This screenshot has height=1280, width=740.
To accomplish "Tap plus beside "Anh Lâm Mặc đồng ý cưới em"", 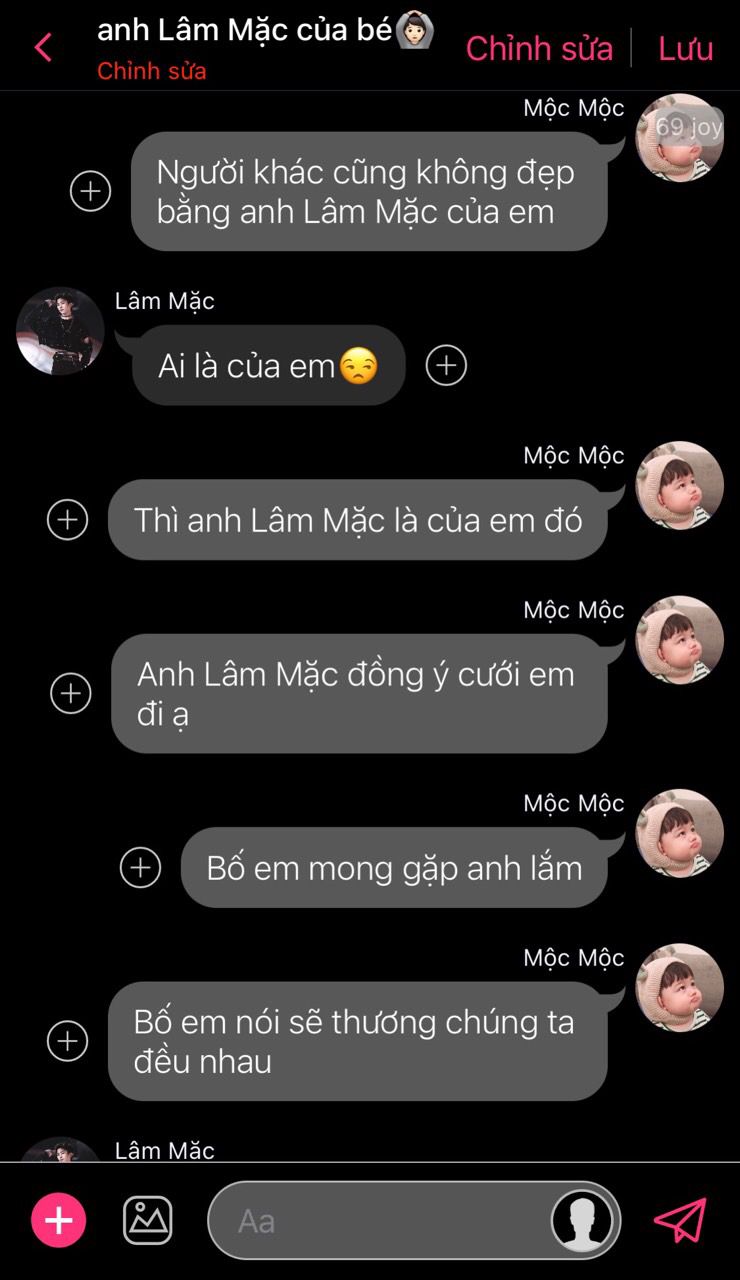I will [71, 693].
